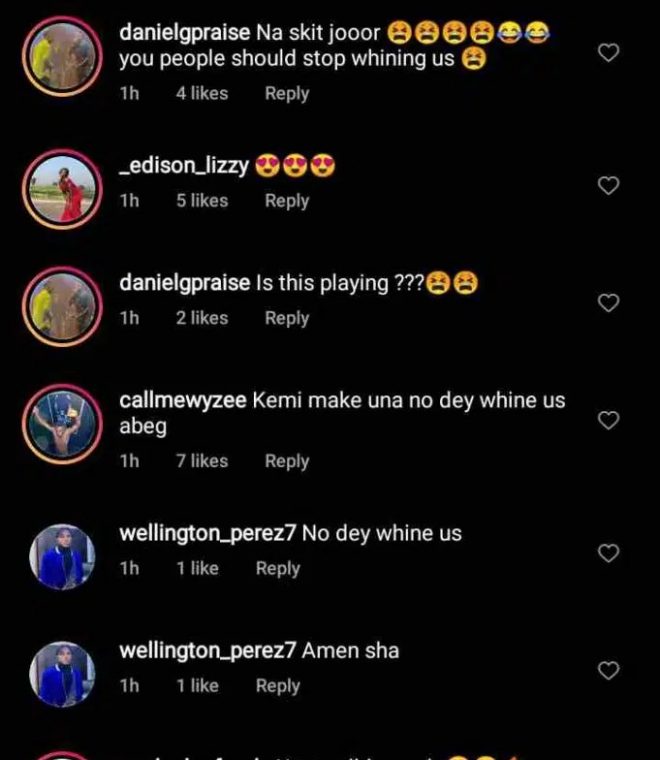This screenshot has width=660, height=760.
Task: Like the "Is this playing ???" comment
Action: point(608,302)
